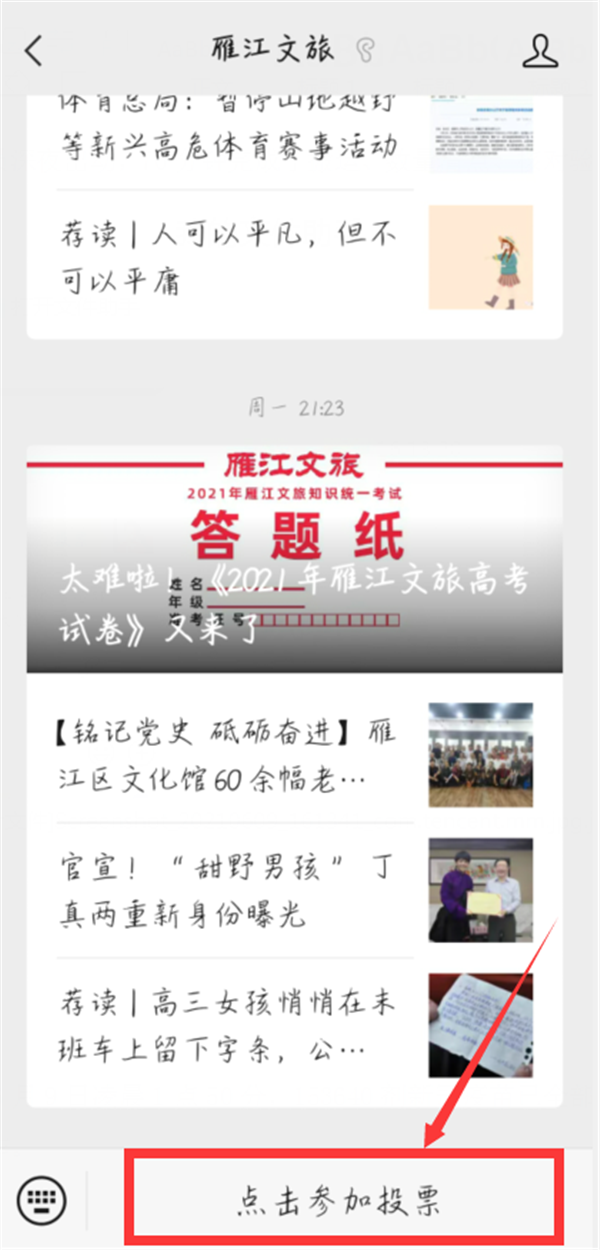Switch to keyboard input mode
This screenshot has width=600, height=1250.
coord(42,1198)
